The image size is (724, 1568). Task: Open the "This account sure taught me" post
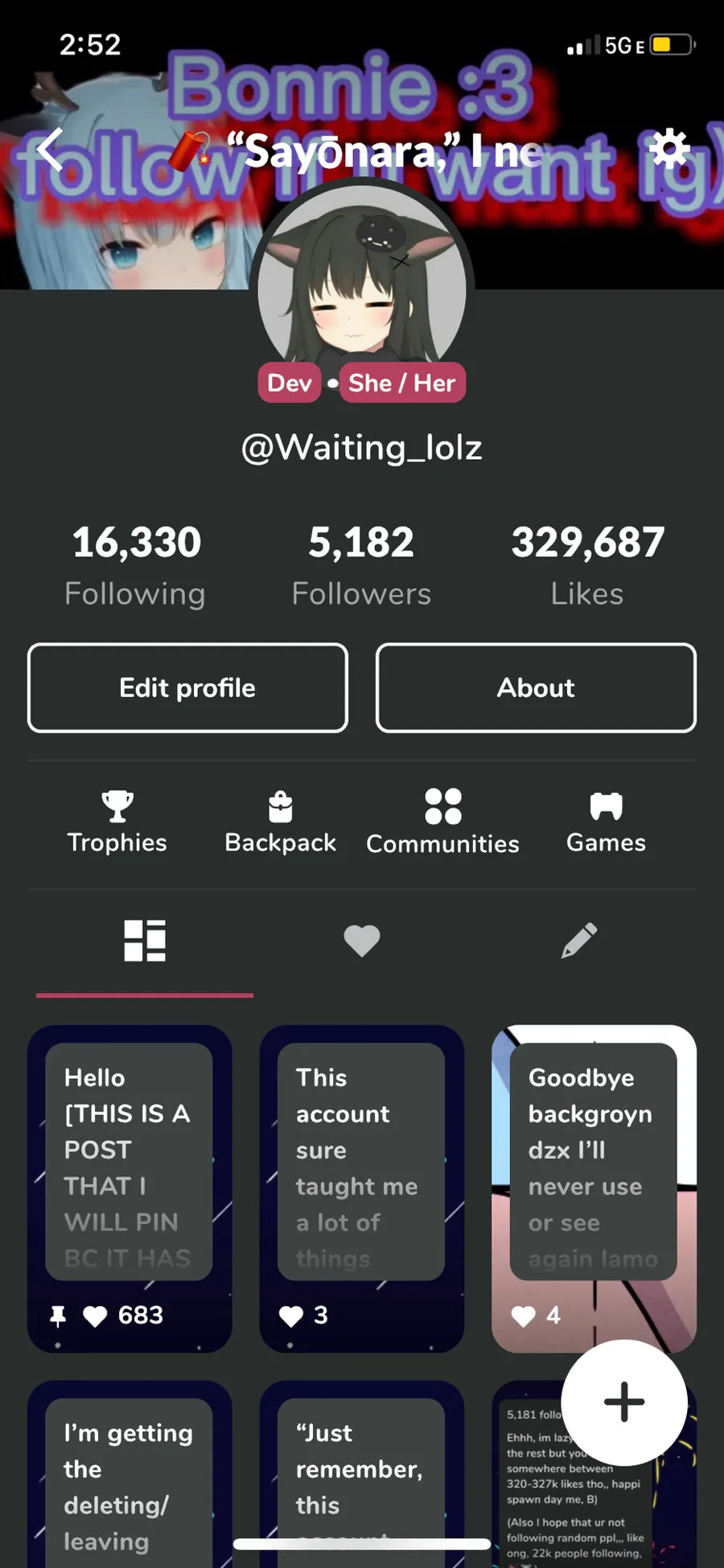[361, 1182]
